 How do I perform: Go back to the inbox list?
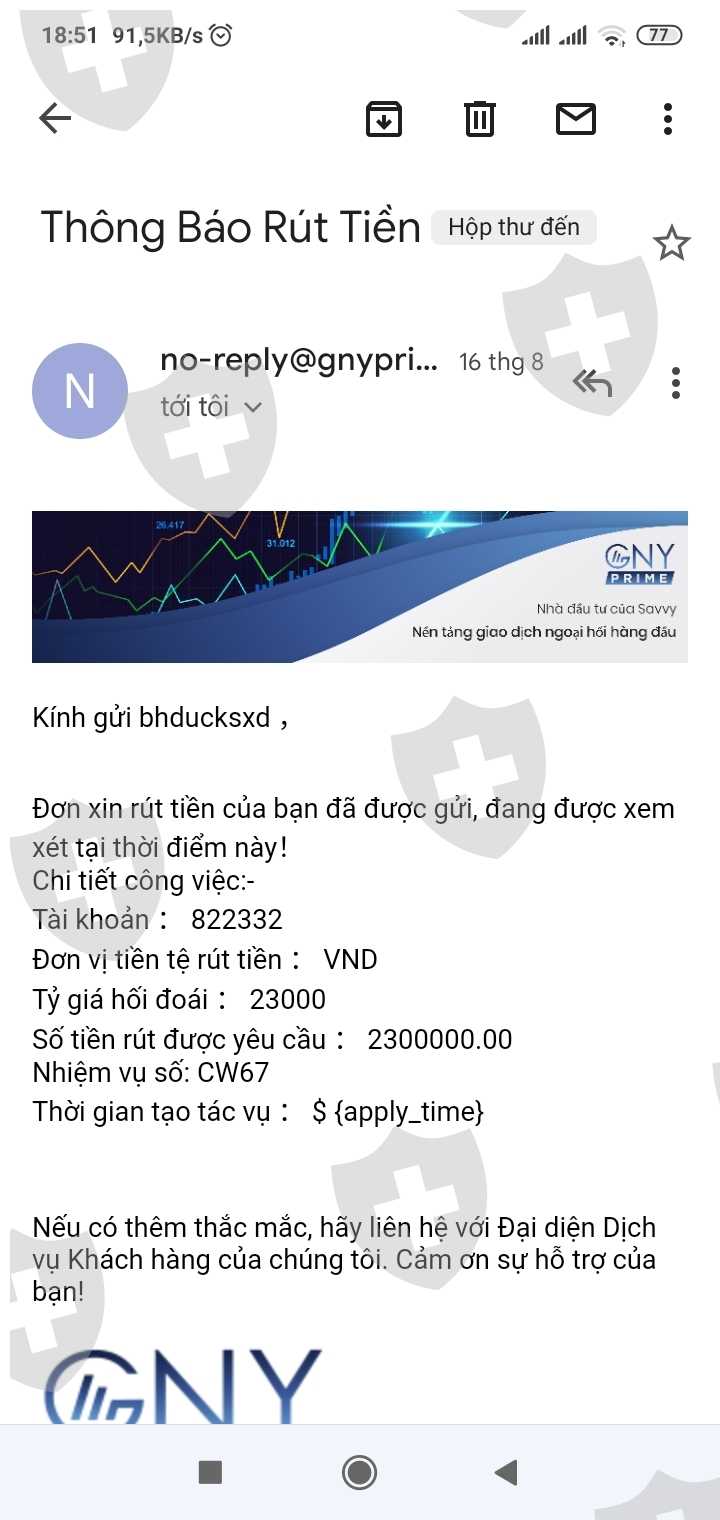pyautogui.click(x=55, y=119)
